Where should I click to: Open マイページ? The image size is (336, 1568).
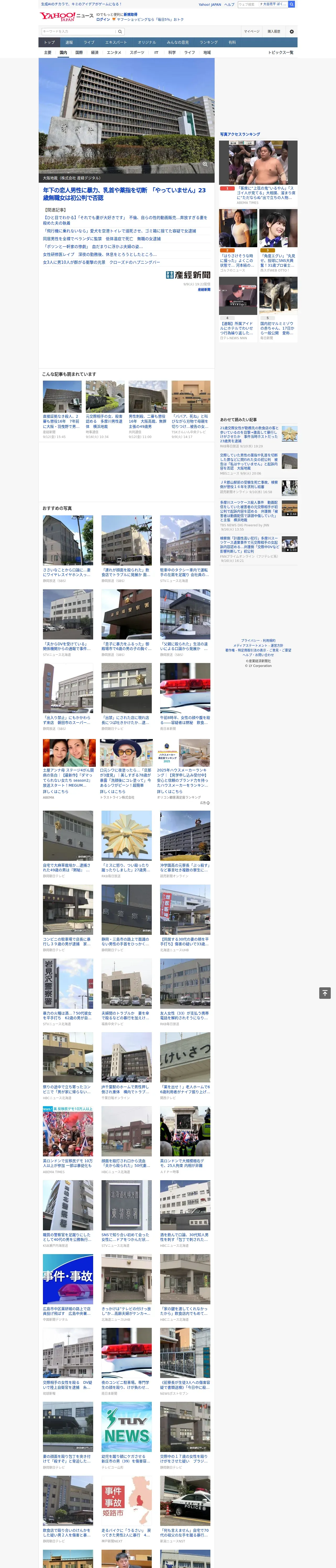[251, 31]
